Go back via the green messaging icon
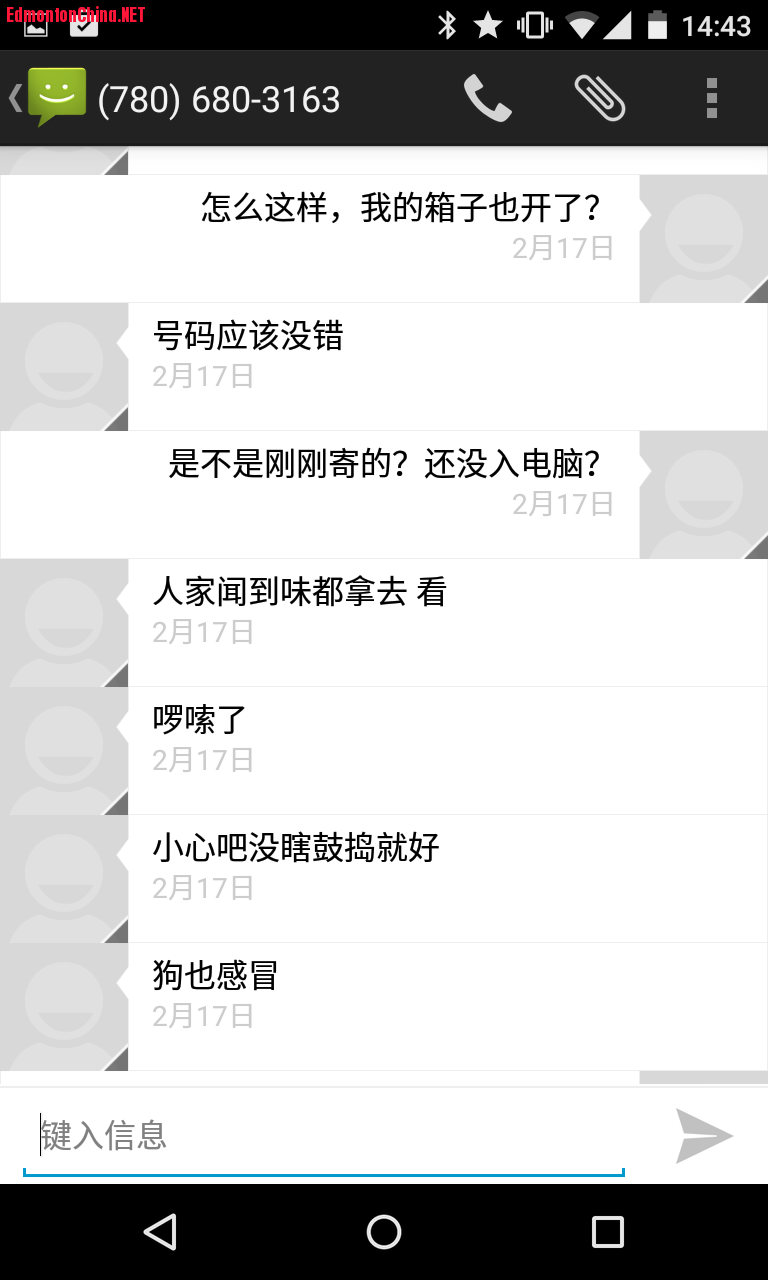Image resolution: width=768 pixels, height=1280 pixels. click(x=50, y=98)
